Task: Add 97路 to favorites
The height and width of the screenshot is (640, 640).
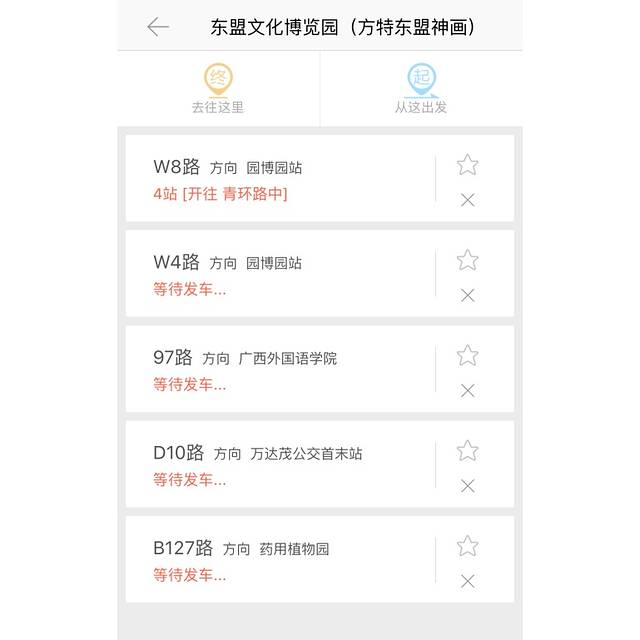Action: coord(467,355)
